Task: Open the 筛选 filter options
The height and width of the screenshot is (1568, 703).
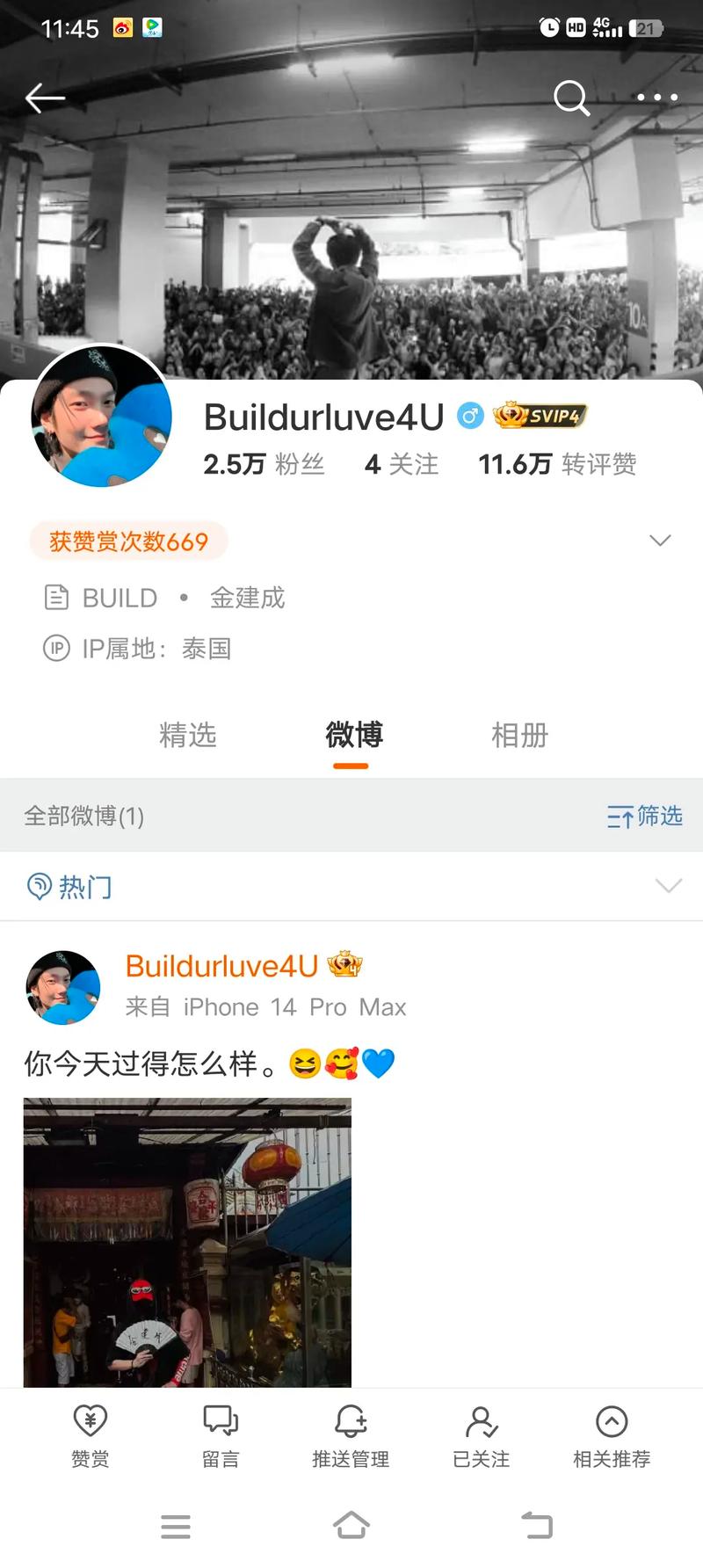Action: 644,816
